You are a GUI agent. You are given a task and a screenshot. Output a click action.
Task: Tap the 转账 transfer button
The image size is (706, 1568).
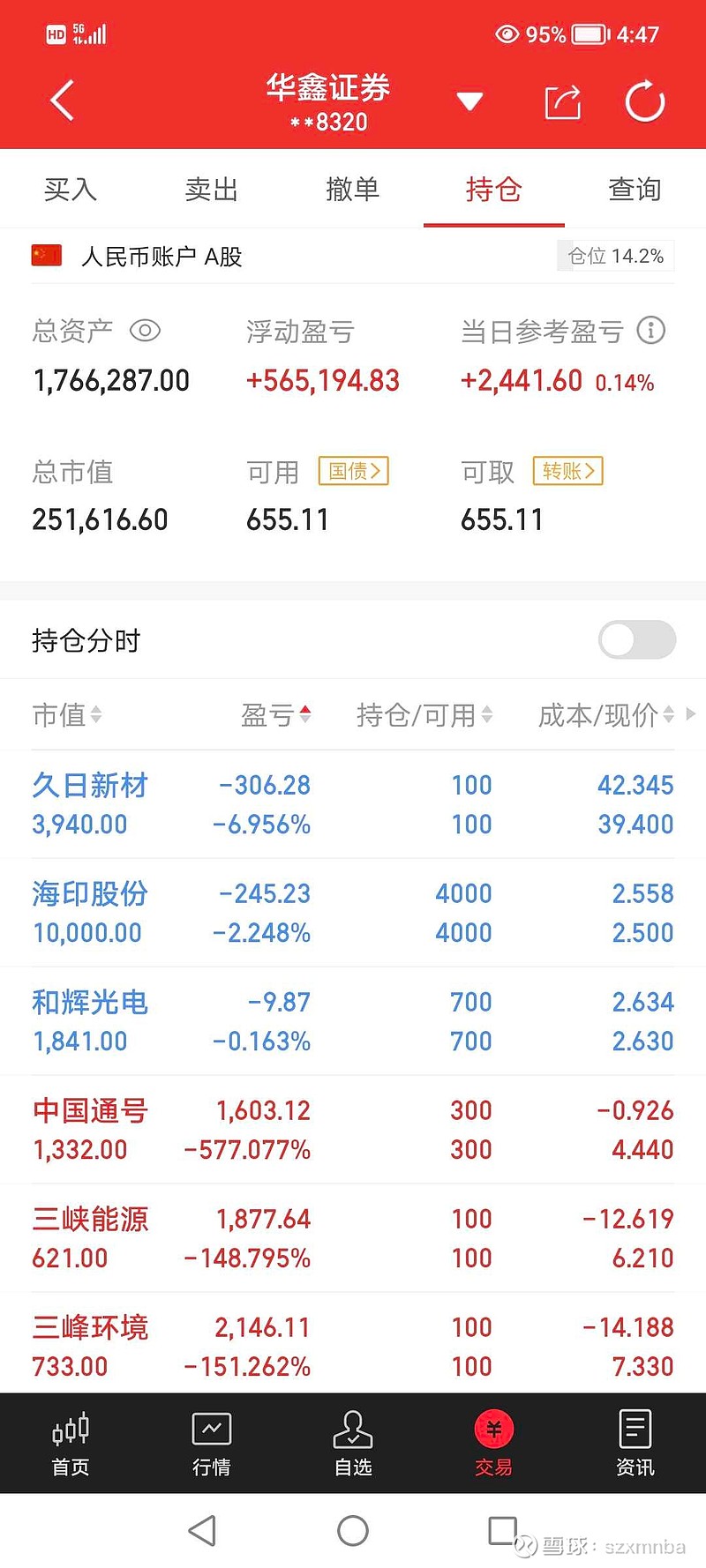[x=568, y=471]
